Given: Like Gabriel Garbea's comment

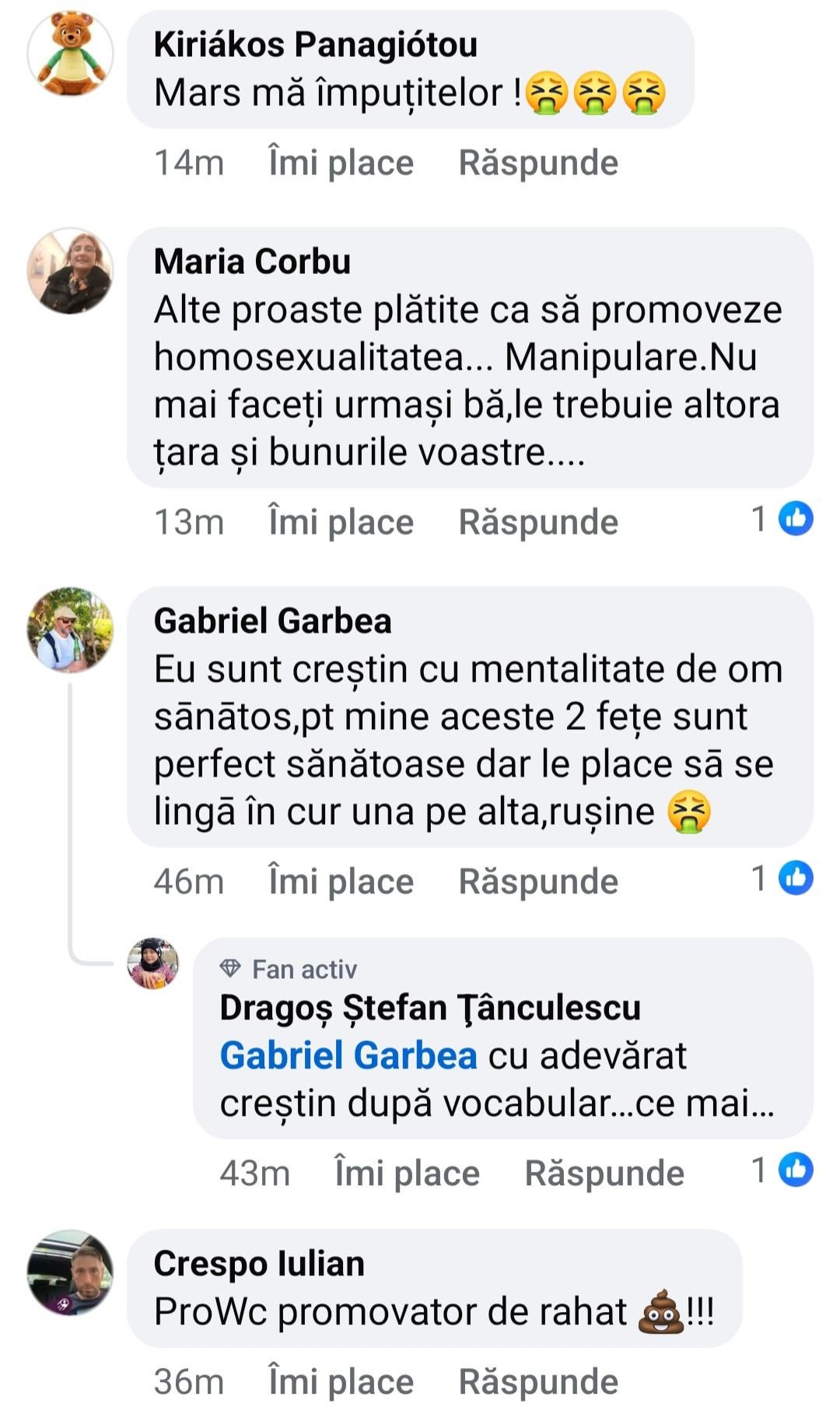Looking at the screenshot, I should pyautogui.click(x=340, y=881).
